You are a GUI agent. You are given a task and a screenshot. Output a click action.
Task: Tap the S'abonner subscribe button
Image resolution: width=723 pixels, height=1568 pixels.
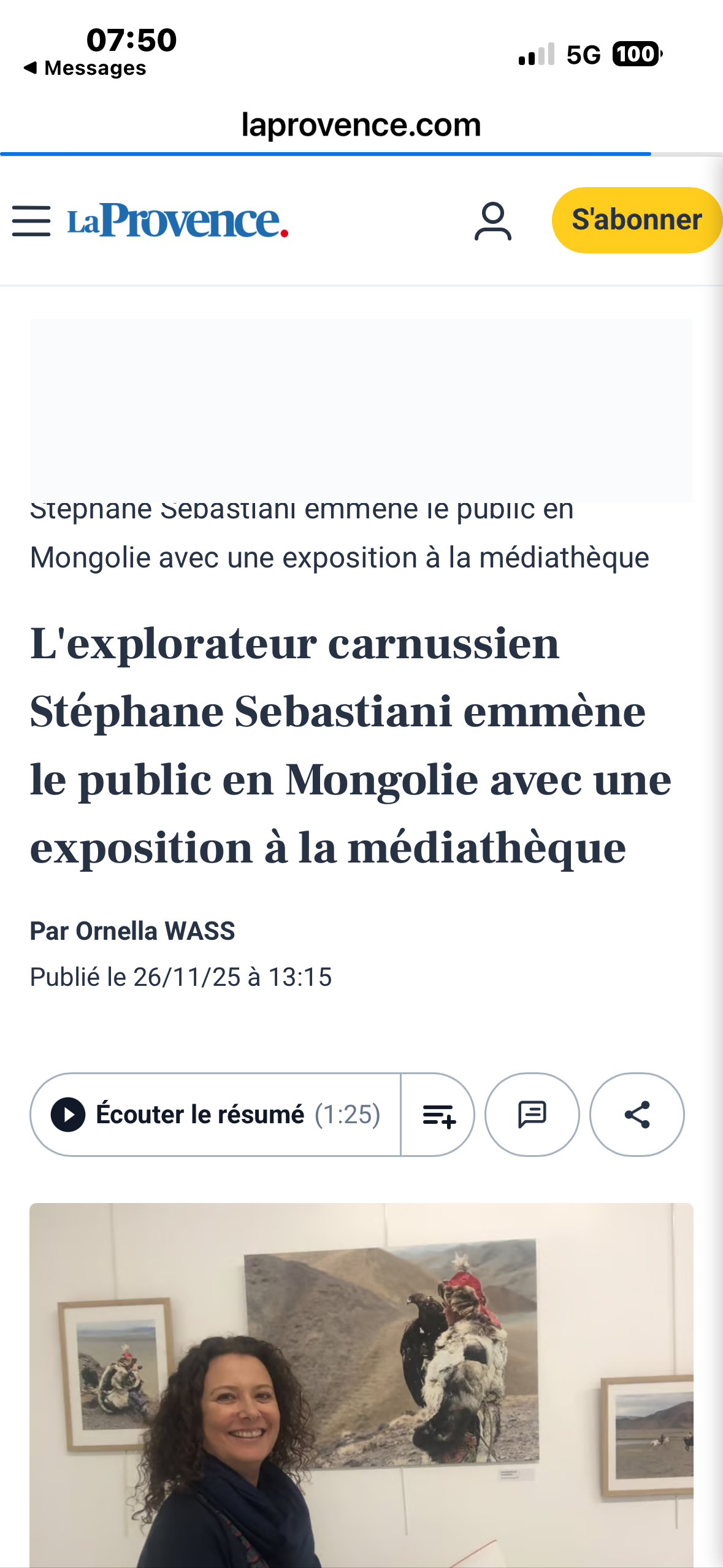tap(637, 220)
